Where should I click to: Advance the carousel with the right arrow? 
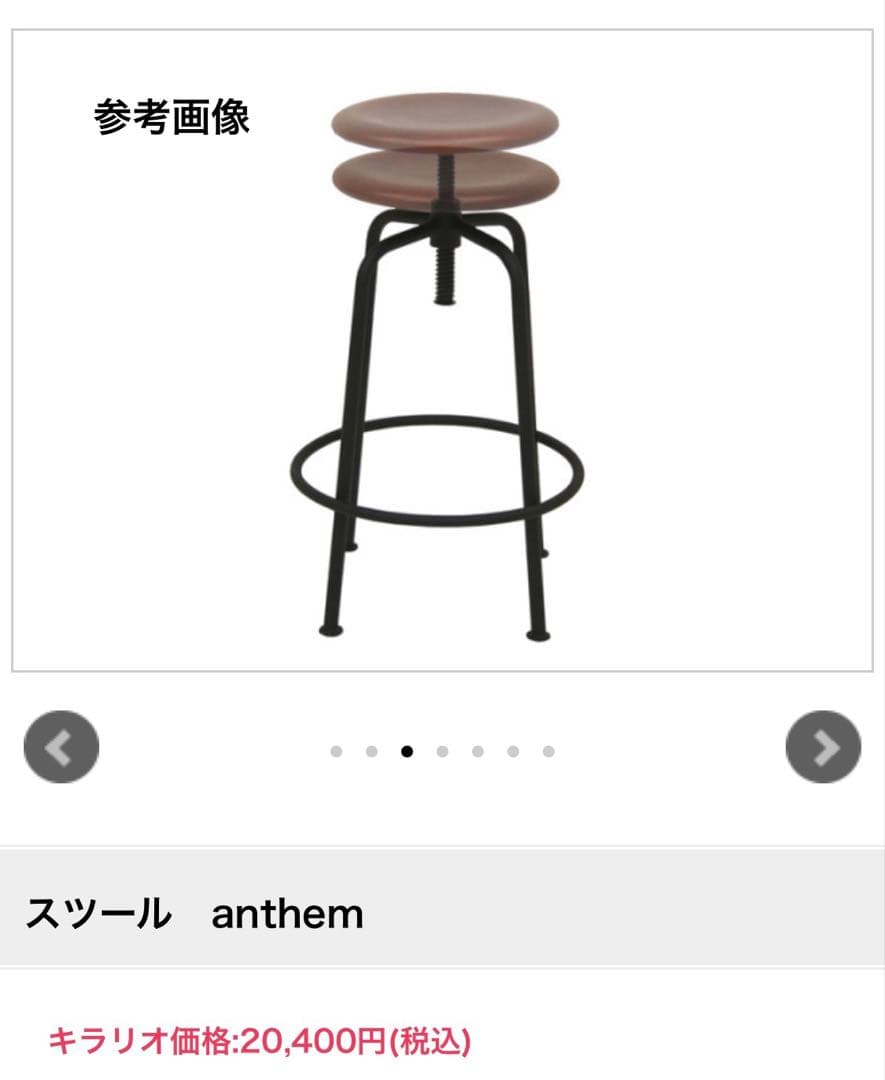tap(825, 748)
